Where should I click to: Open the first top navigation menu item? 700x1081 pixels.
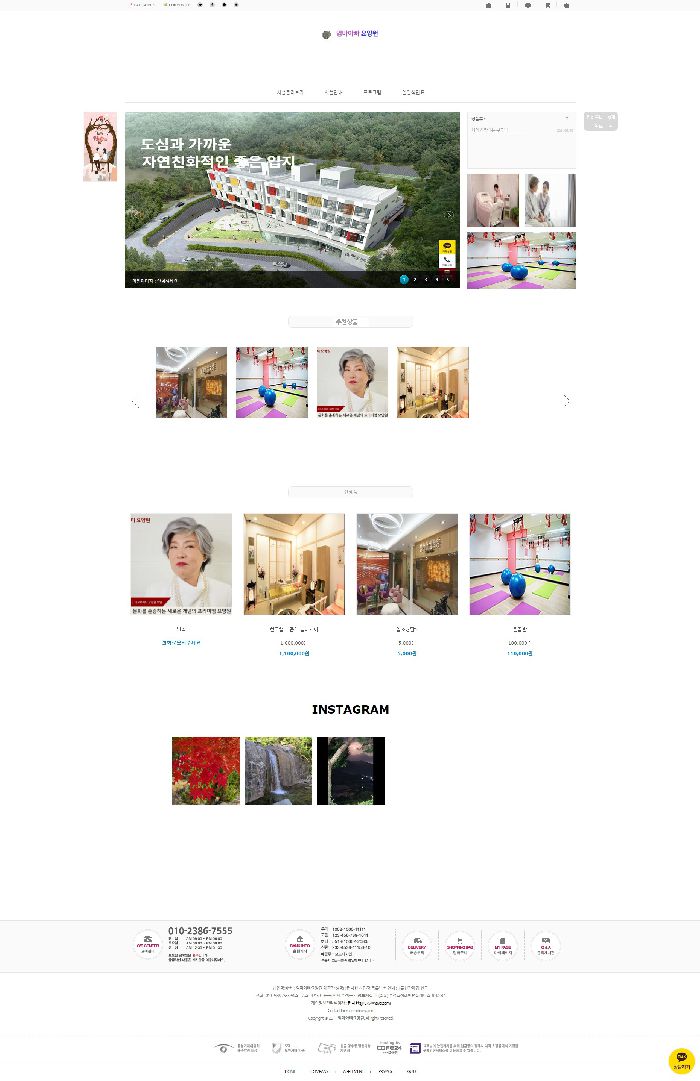(x=289, y=92)
